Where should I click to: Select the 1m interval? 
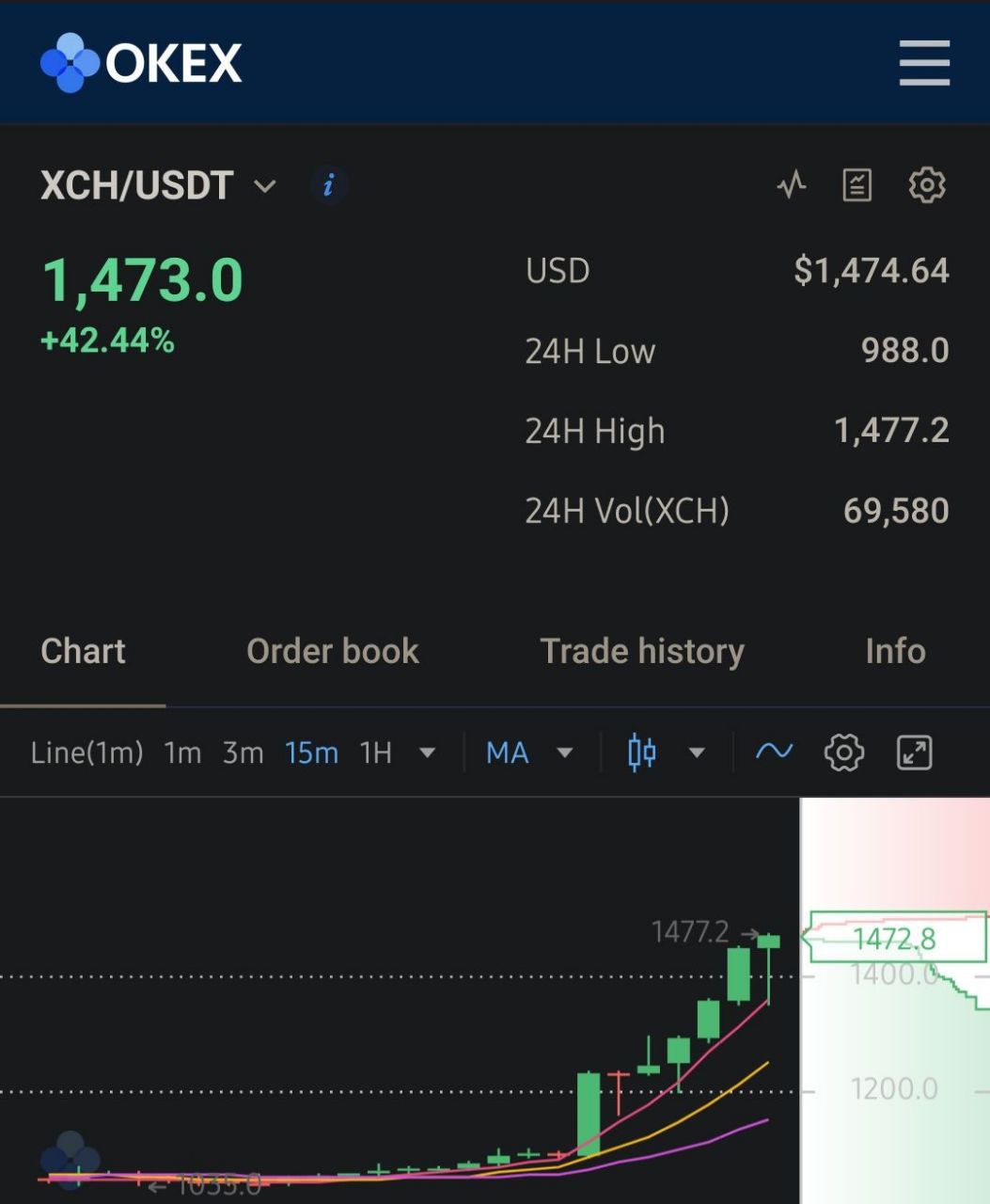click(x=182, y=752)
